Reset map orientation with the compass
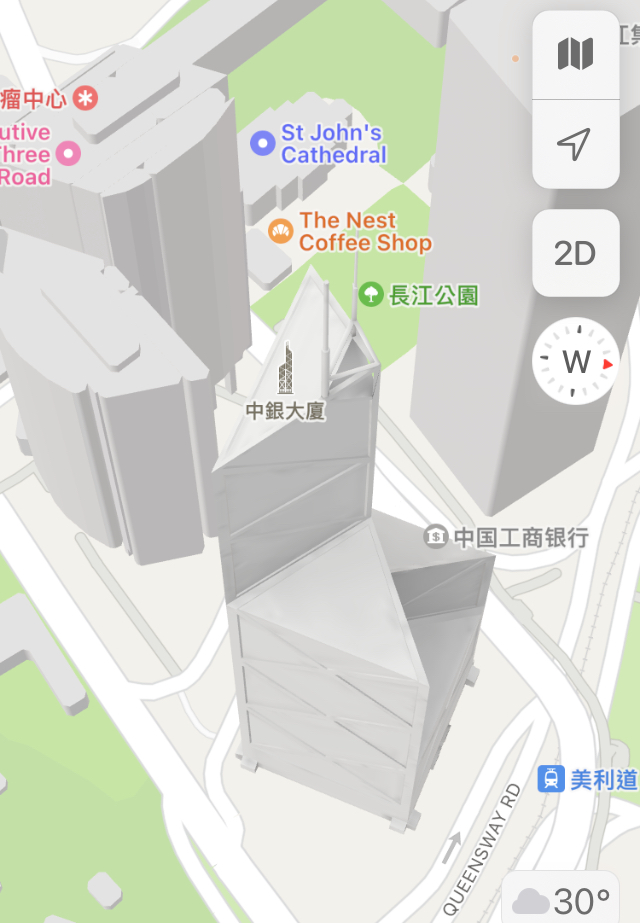Viewport: 640px width, 923px height. click(576, 362)
